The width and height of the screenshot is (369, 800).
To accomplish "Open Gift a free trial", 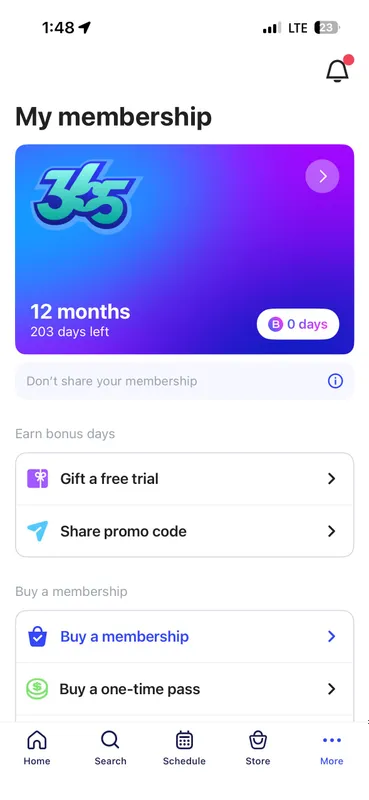I will [x=184, y=479].
